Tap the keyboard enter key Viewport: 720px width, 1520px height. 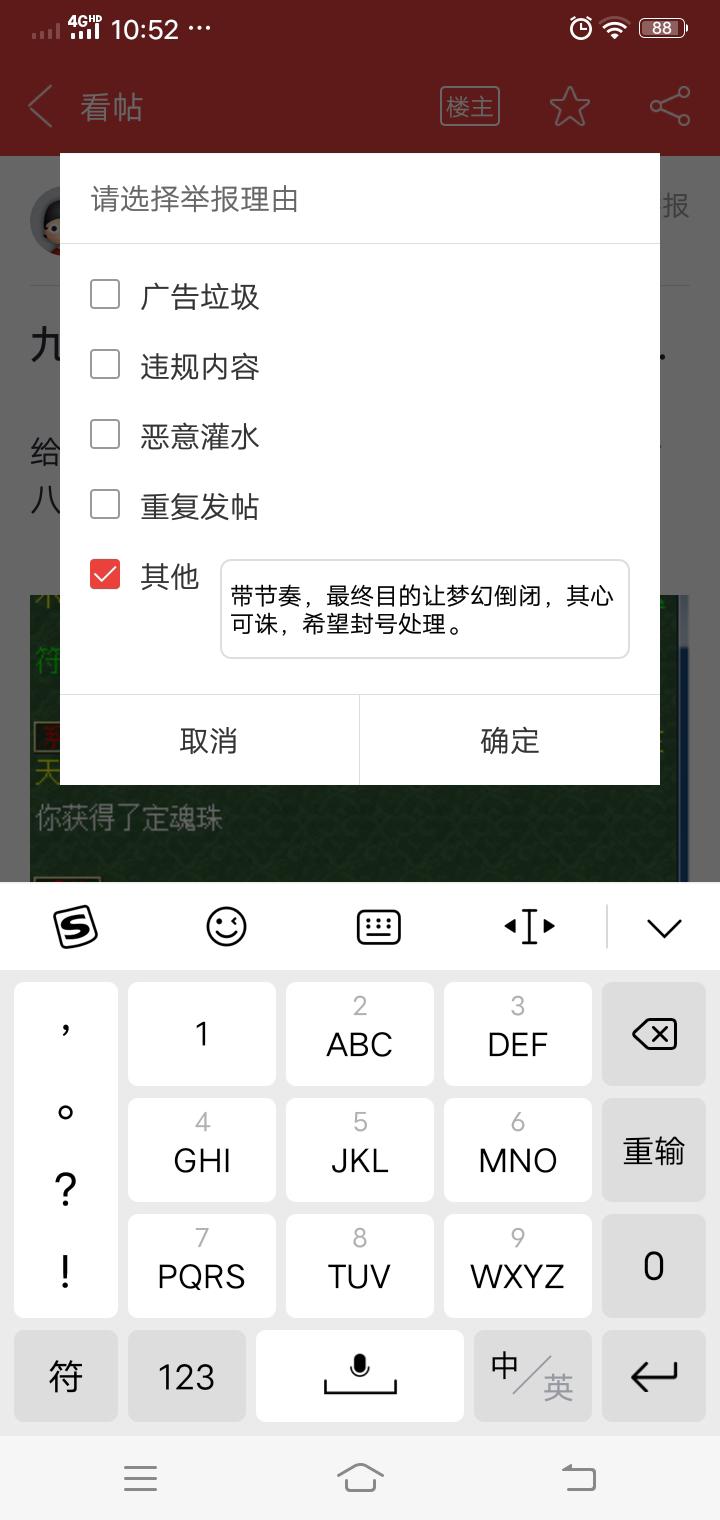654,1377
